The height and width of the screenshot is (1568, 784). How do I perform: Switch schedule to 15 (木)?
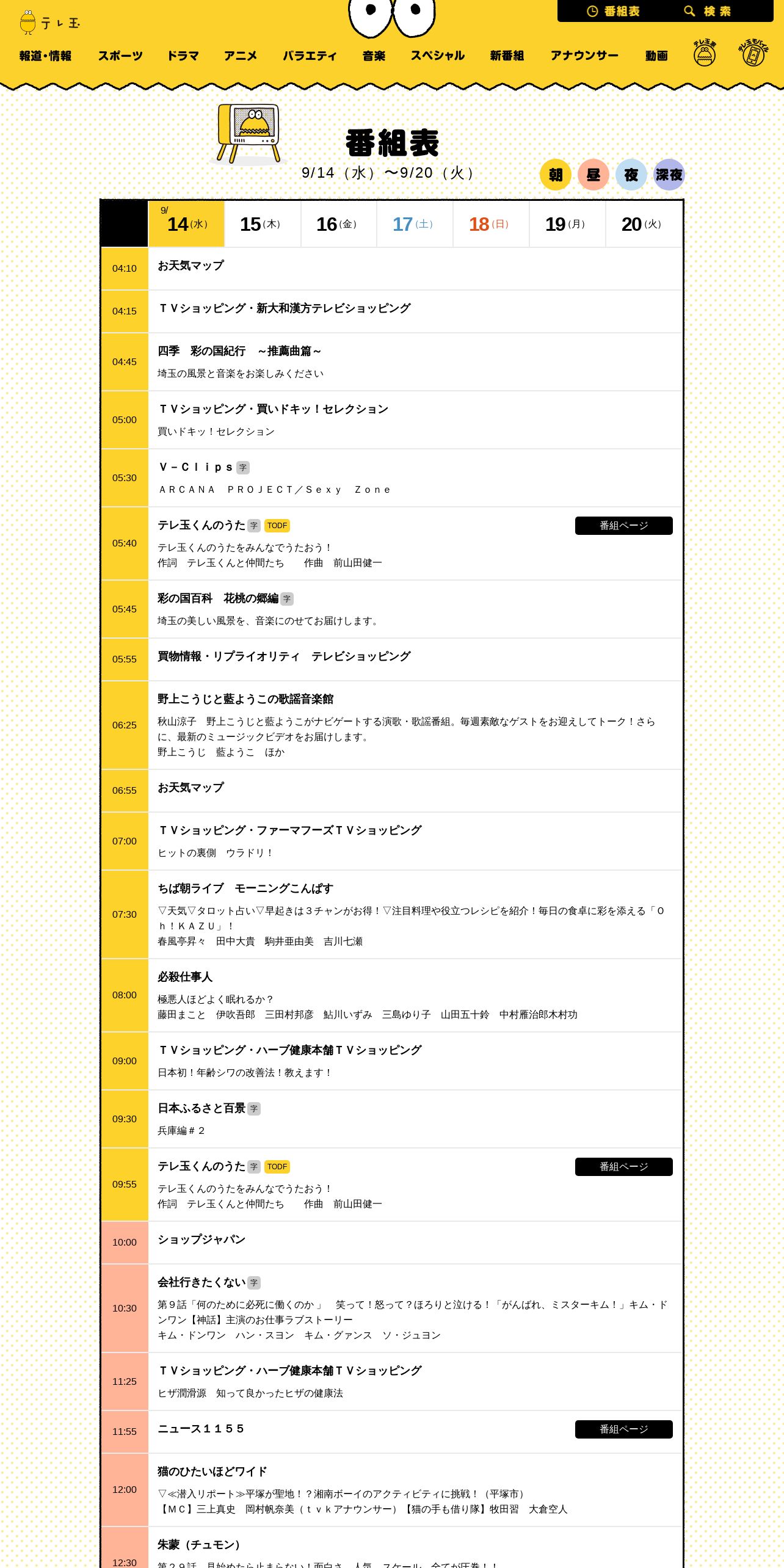tap(263, 224)
